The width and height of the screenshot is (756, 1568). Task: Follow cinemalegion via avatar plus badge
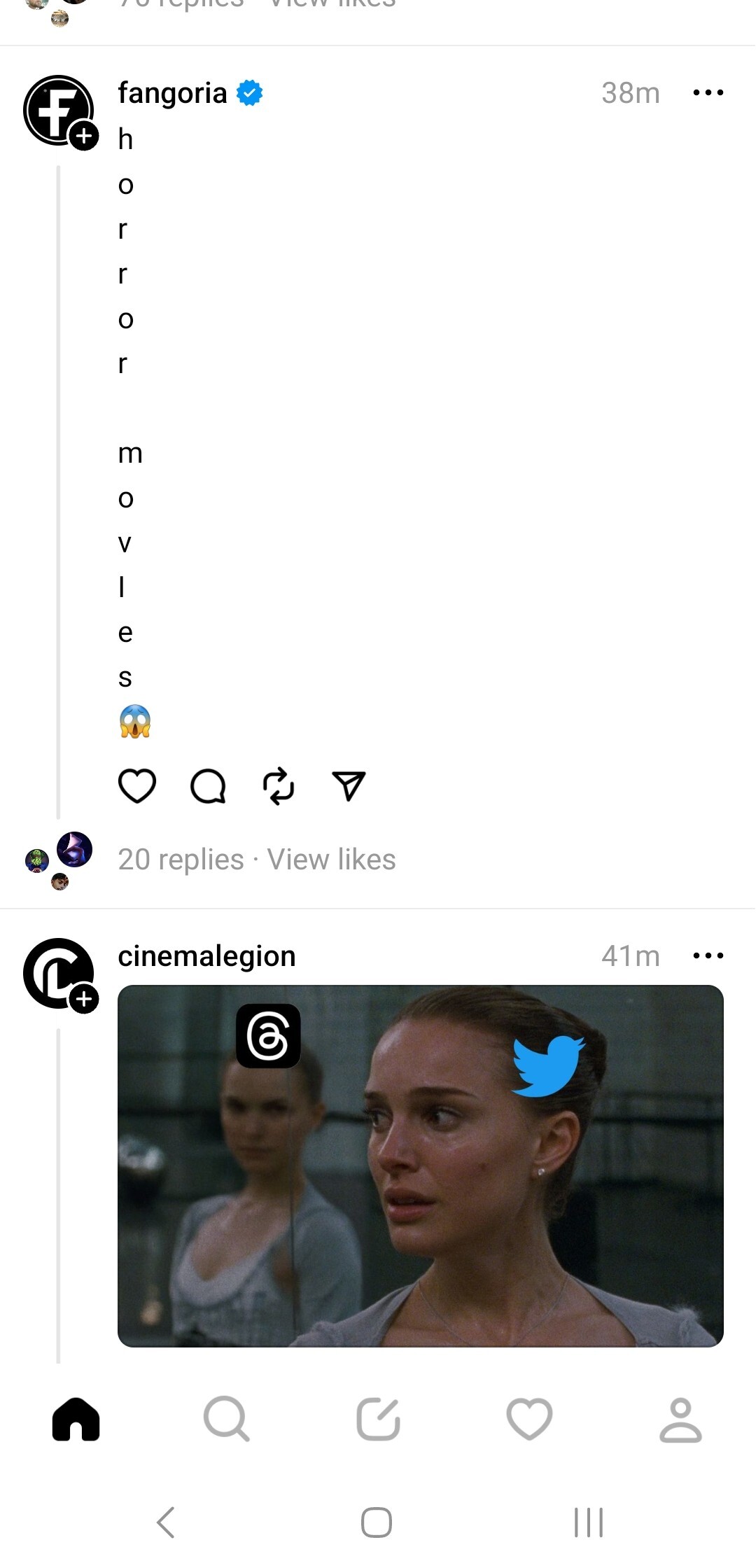click(84, 999)
